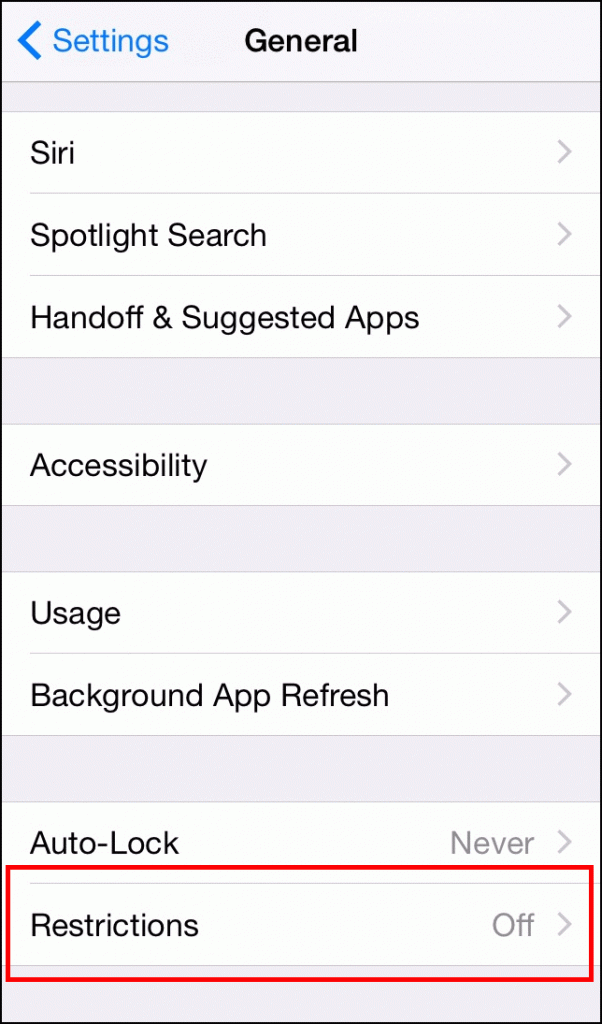The image size is (602, 1024).
Task: Open Siri settings
Action: [x=300, y=153]
